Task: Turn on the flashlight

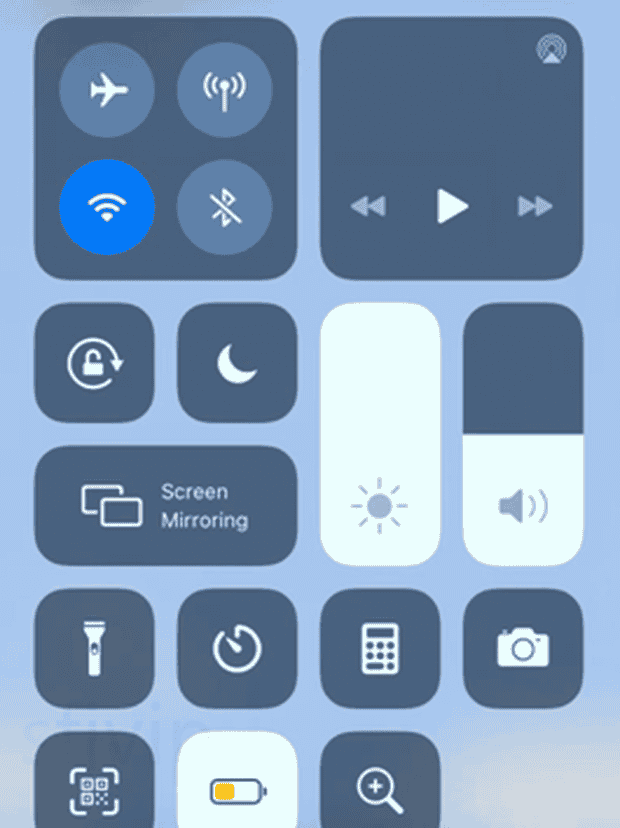Action: pyautogui.click(x=95, y=649)
